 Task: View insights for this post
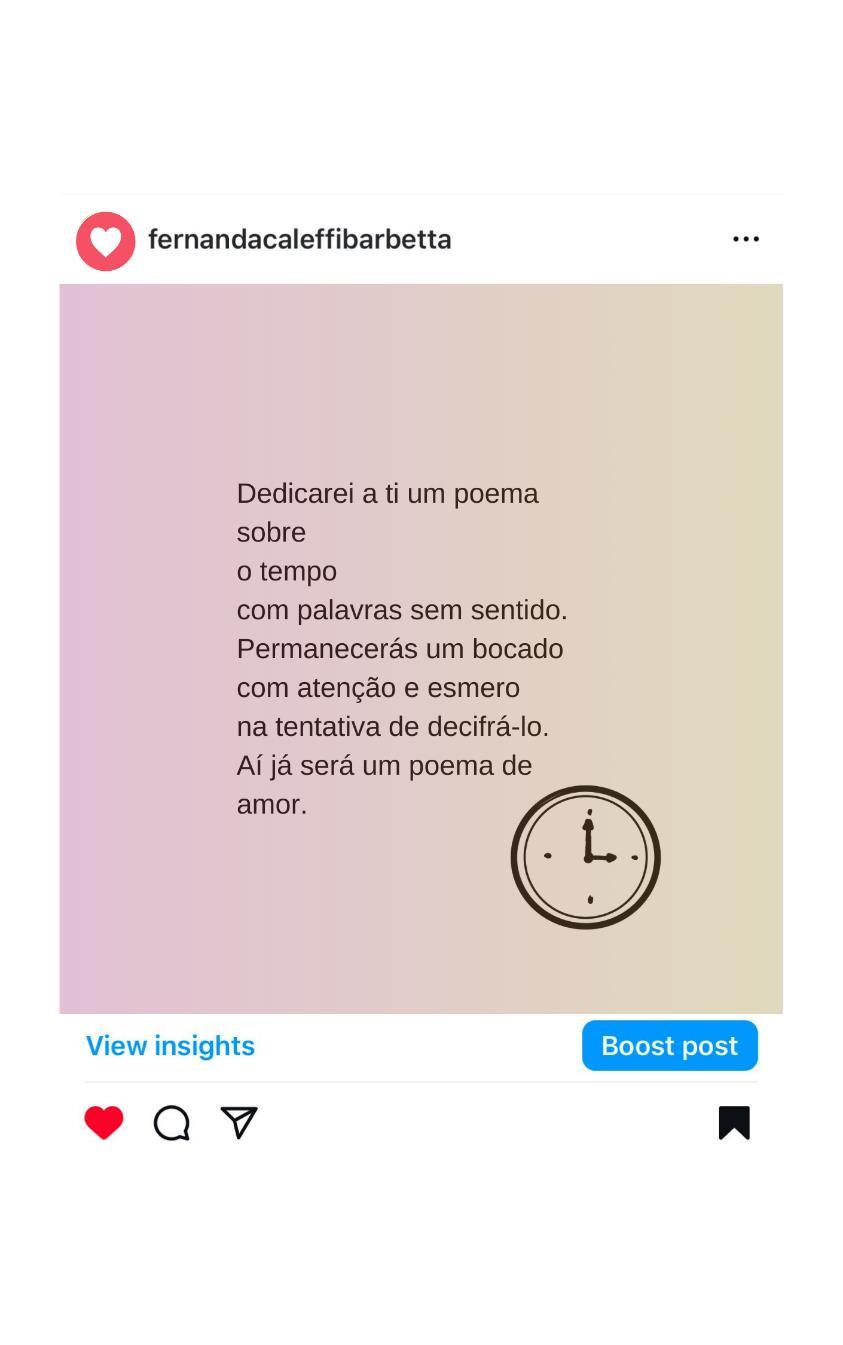pyautogui.click(x=170, y=1045)
